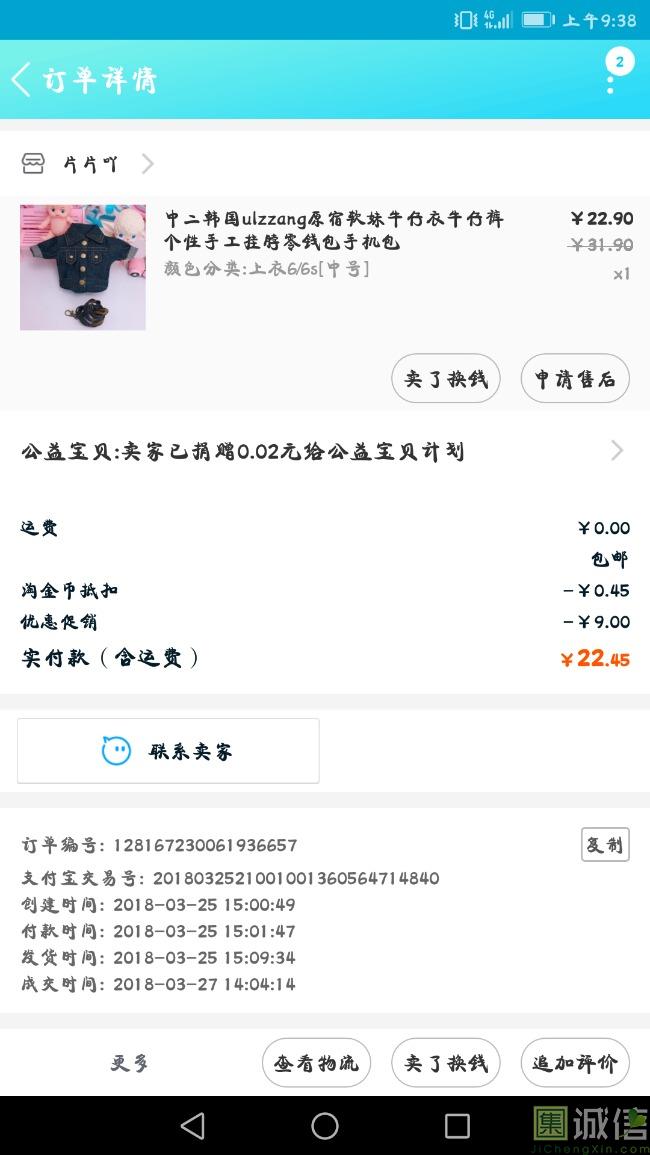Tap 更多 for more order options
The width and height of the screenshot is (650, 1155).
pos(129,1063)
